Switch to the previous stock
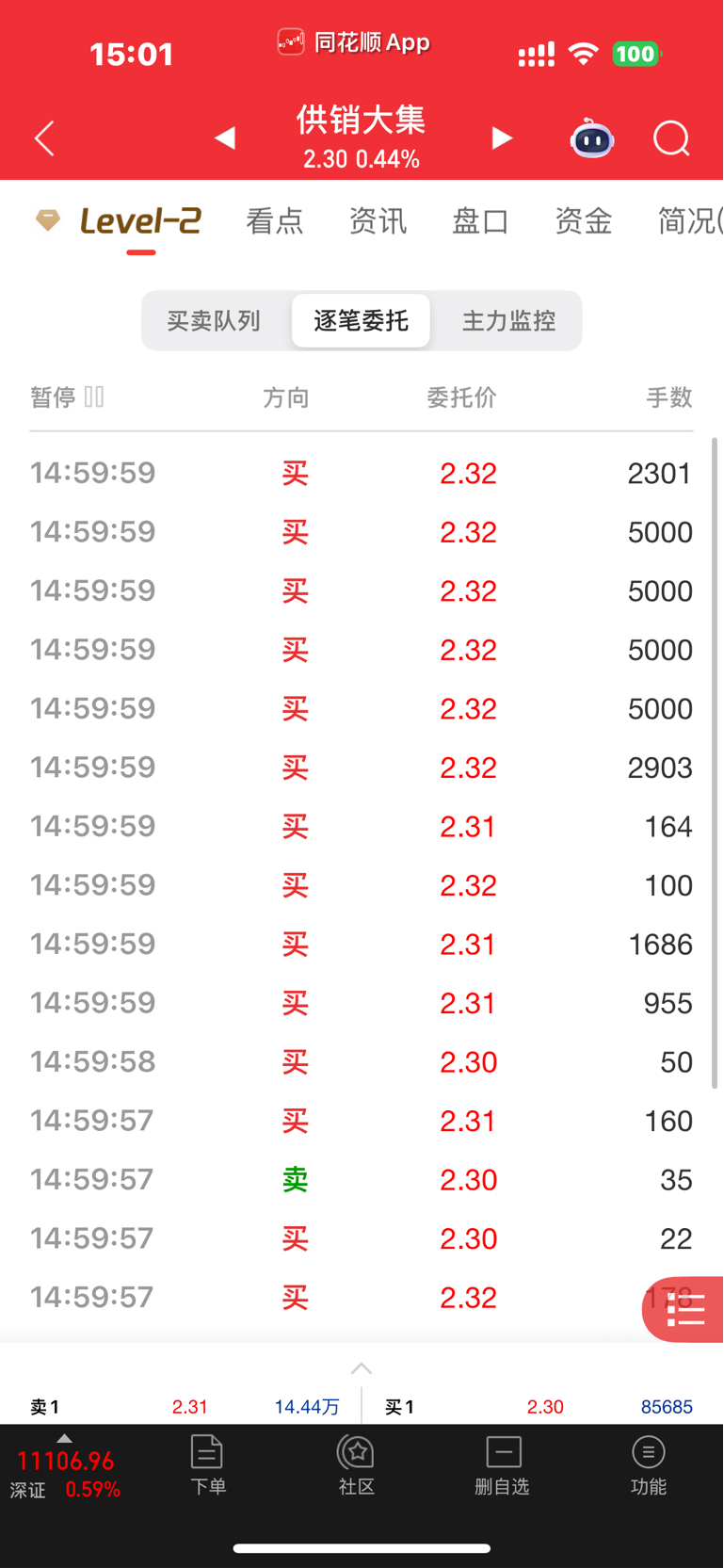 [224, 138]
